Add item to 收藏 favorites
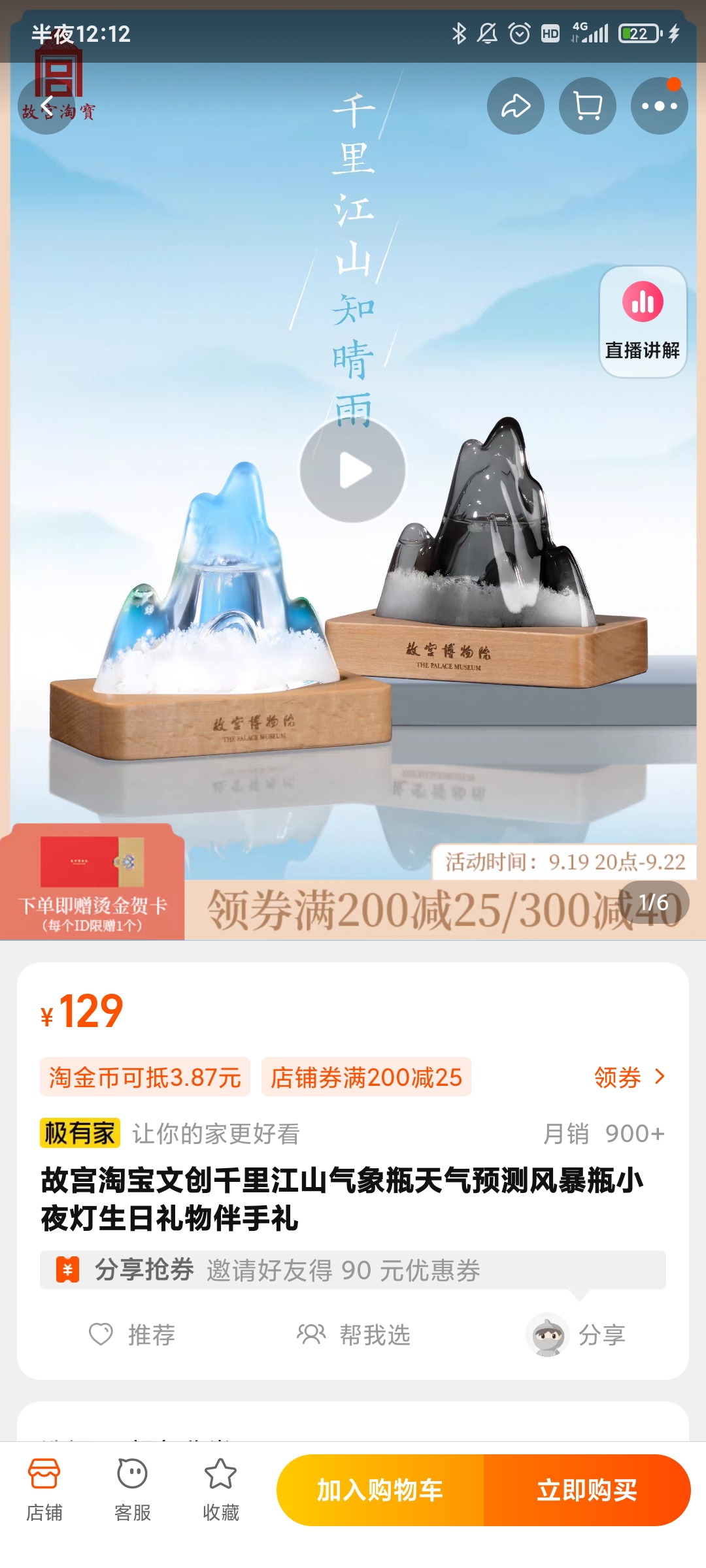Screen dimensions: 706x1568 (x=221, y=1490)
